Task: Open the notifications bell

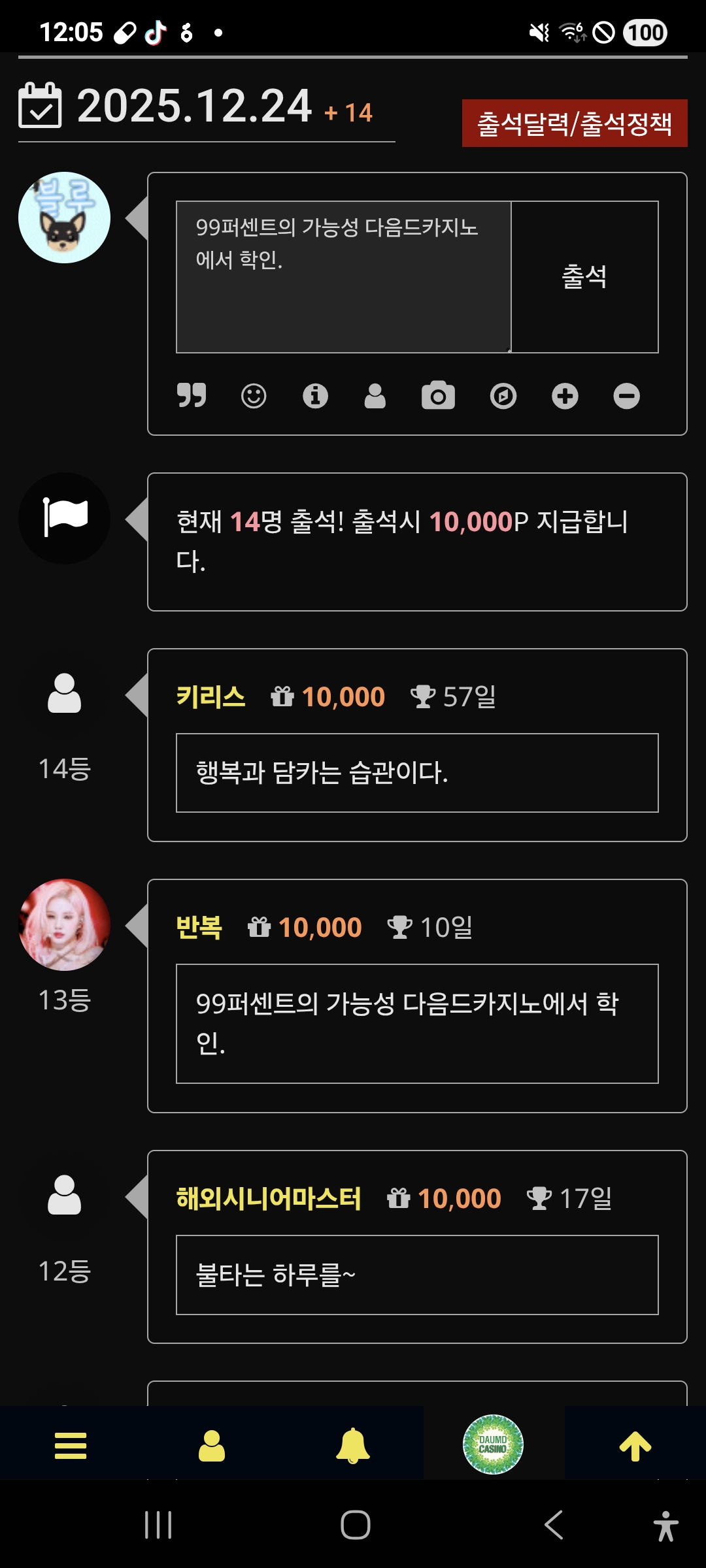Action: click(x=353, y=1445)
